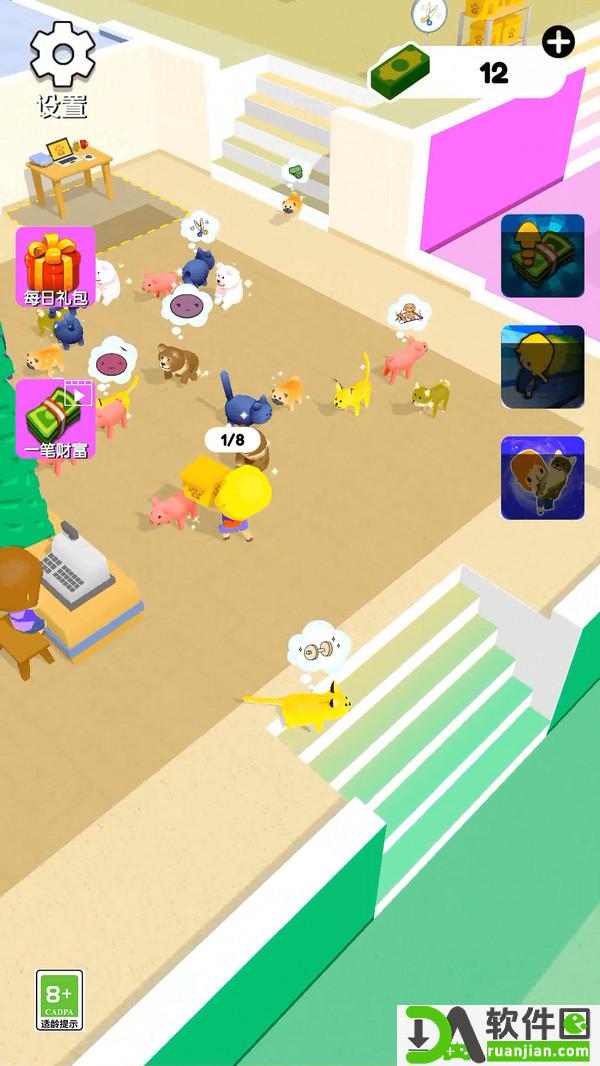
Task: View the 8+ CADPA age rating notice
Action: tap(59, 999)
